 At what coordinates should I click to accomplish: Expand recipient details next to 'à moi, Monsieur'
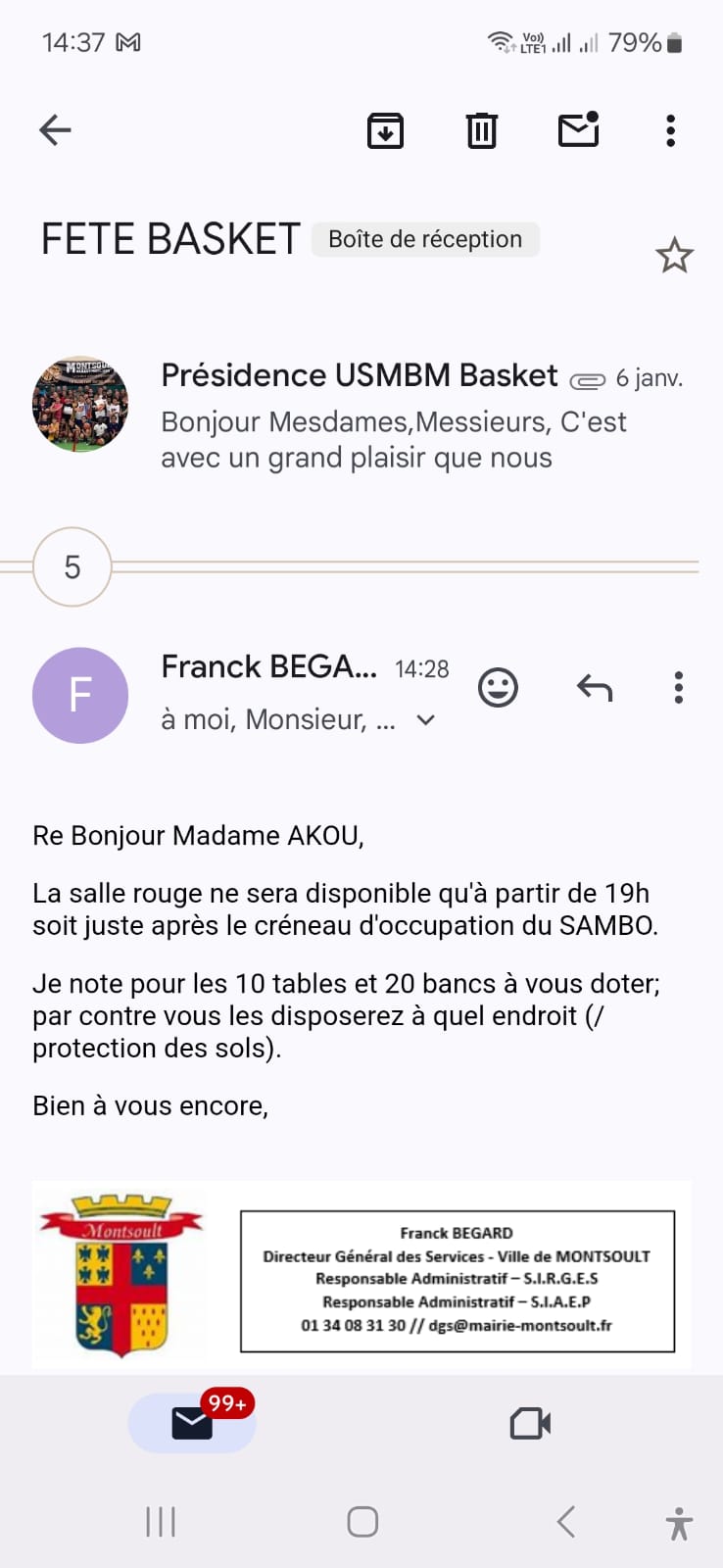[x=425, y=720]
